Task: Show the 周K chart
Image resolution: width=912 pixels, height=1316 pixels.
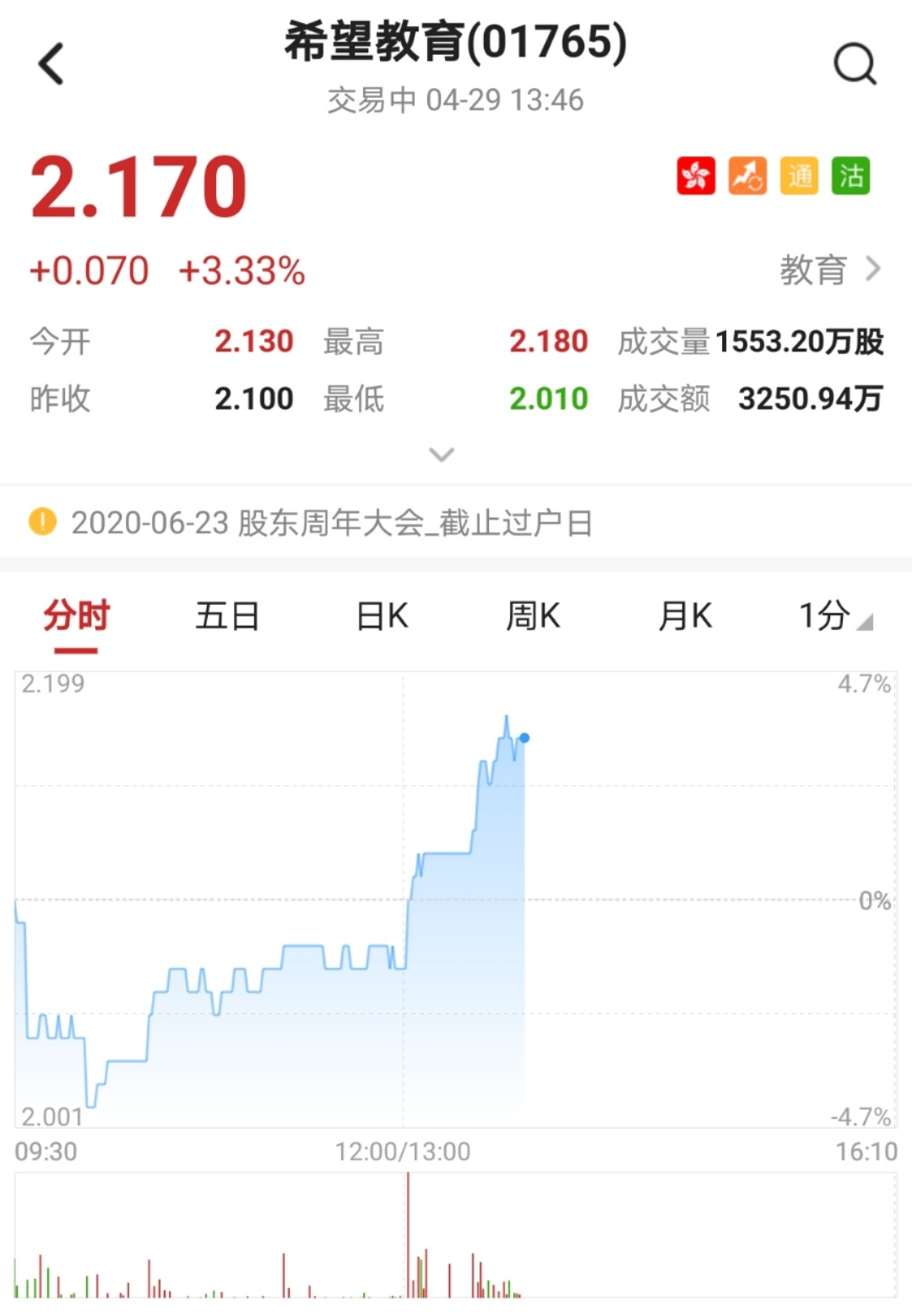Action: 533,617
